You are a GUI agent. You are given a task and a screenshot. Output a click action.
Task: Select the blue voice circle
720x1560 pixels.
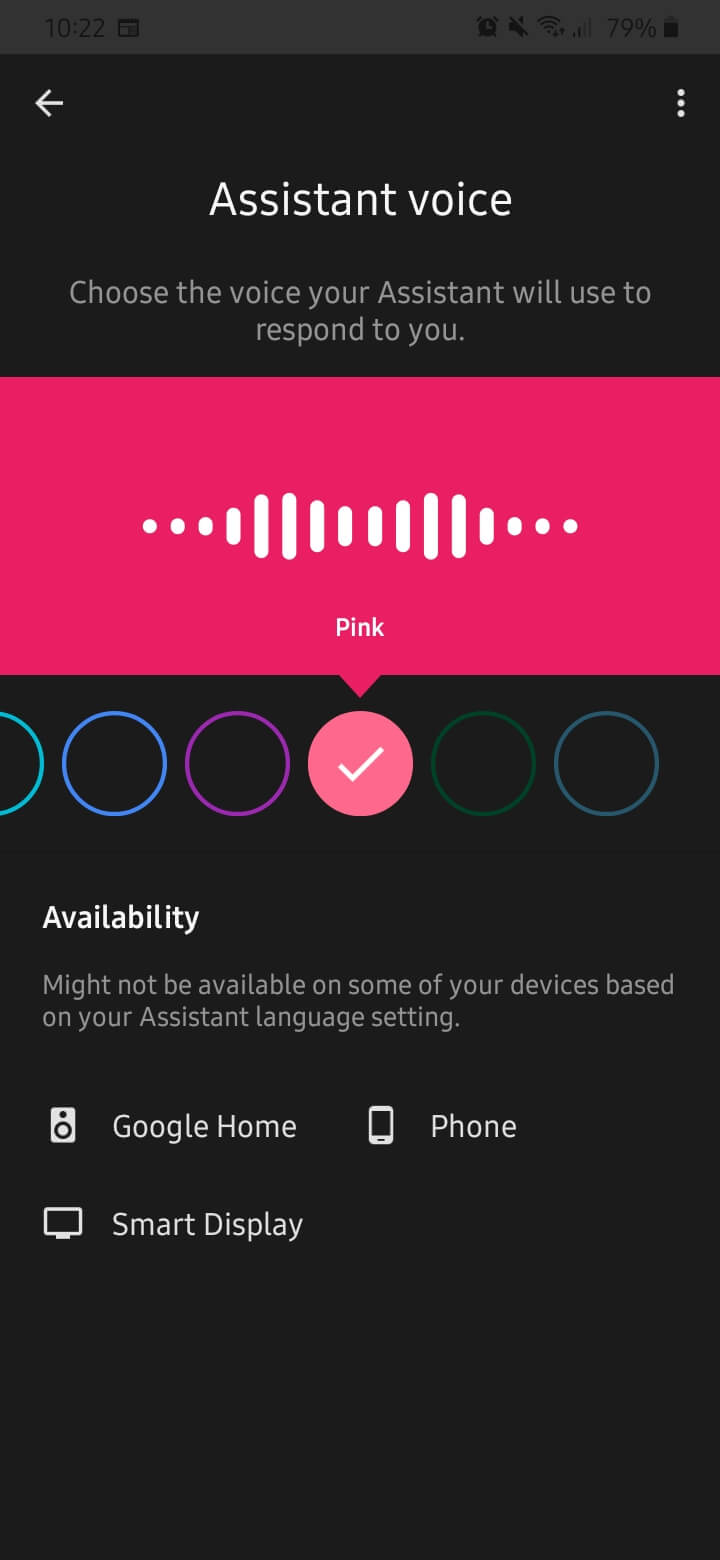point(114,763)
